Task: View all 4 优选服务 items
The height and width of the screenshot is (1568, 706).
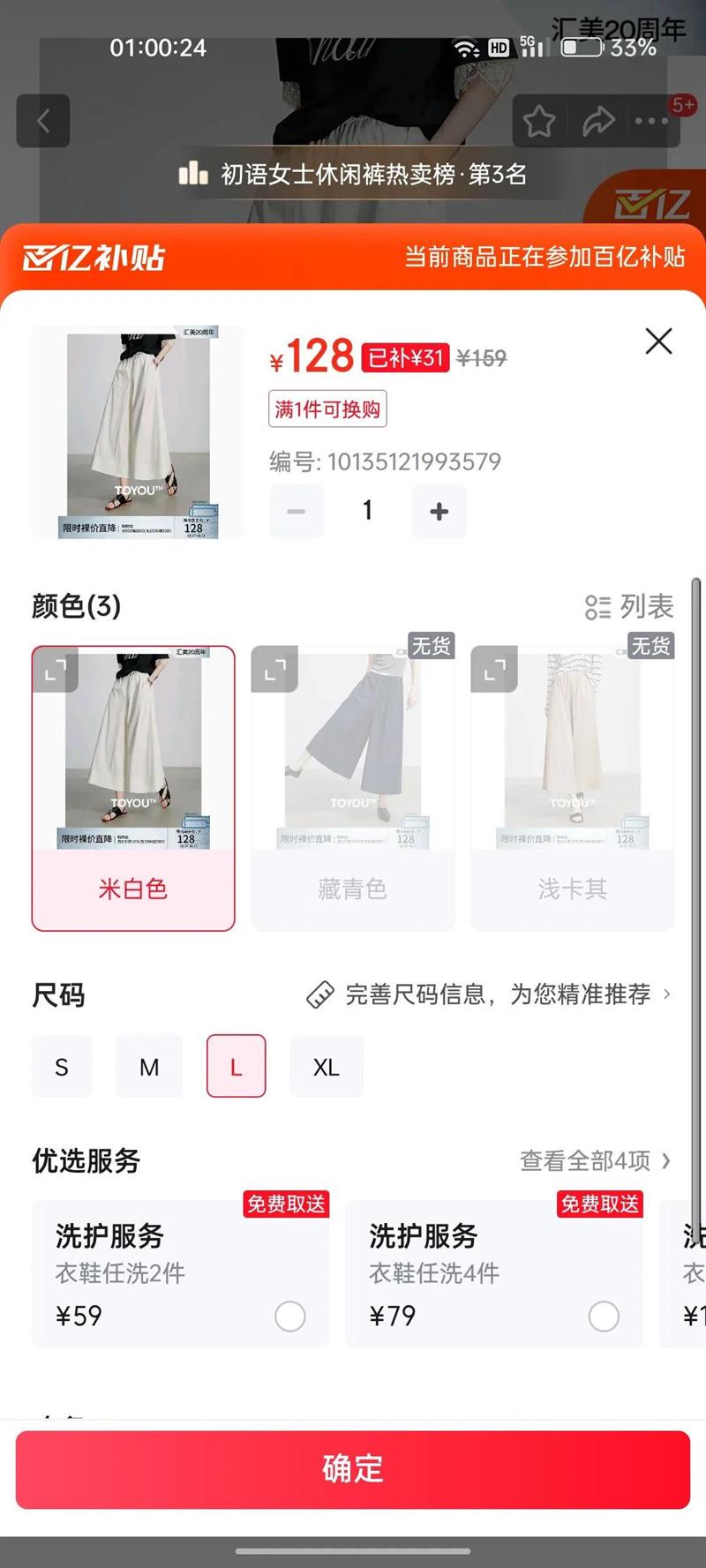Action: (x=596, y=1160)
